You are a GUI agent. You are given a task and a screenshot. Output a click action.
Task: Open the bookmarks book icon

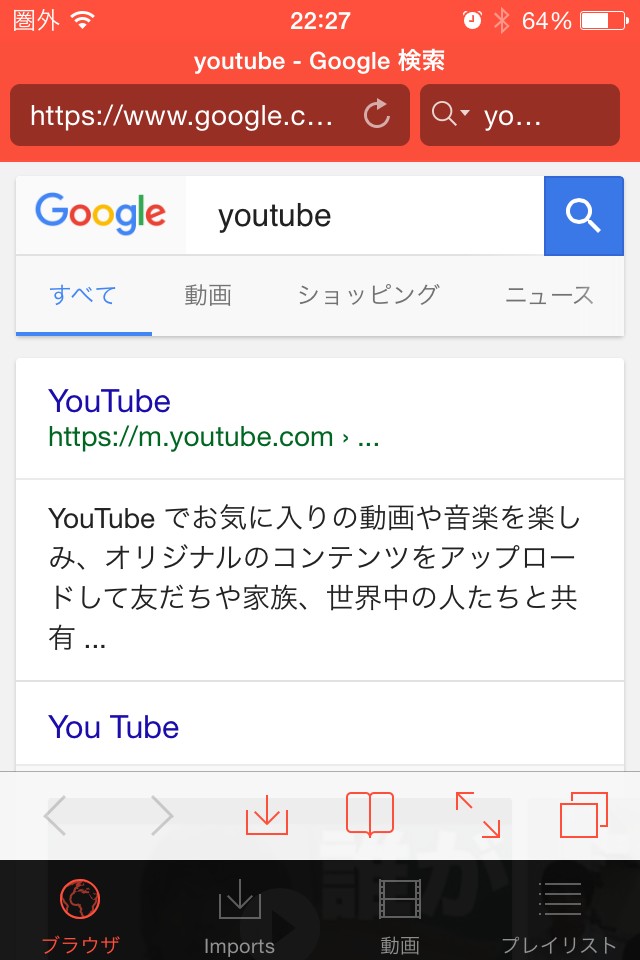pos(370,814)
